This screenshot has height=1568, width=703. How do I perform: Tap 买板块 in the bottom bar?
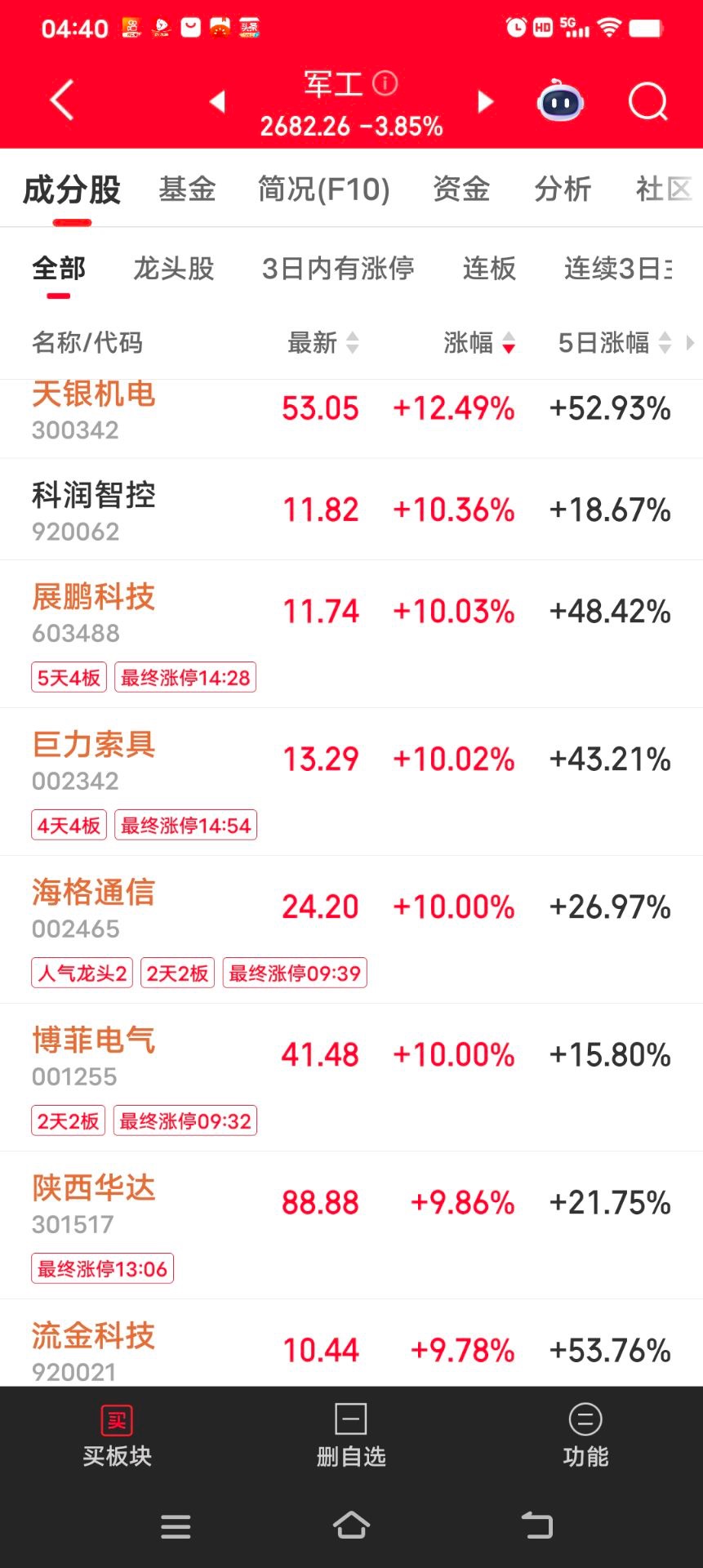[x=117, y=1437]
